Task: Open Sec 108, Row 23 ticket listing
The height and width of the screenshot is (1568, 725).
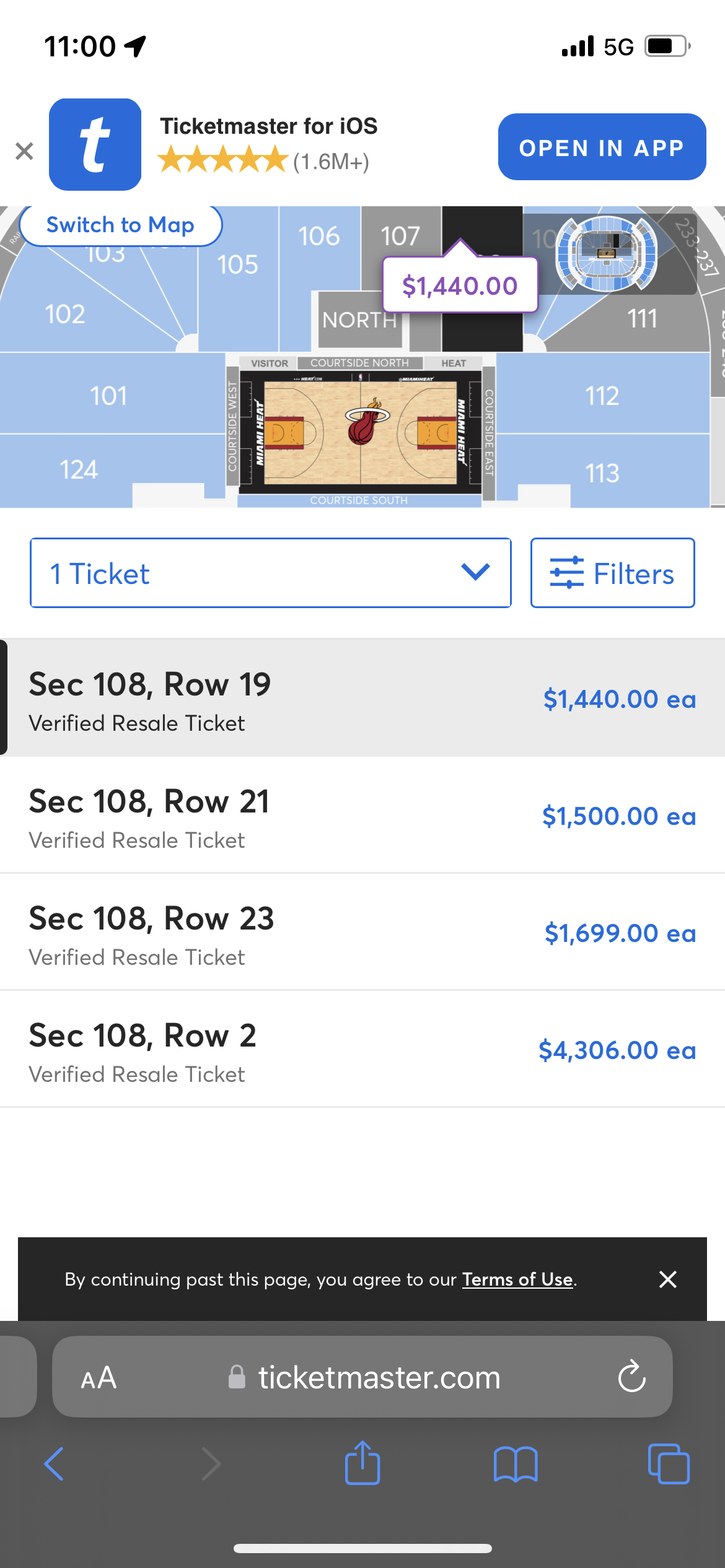Action: (x=362, y=931)
